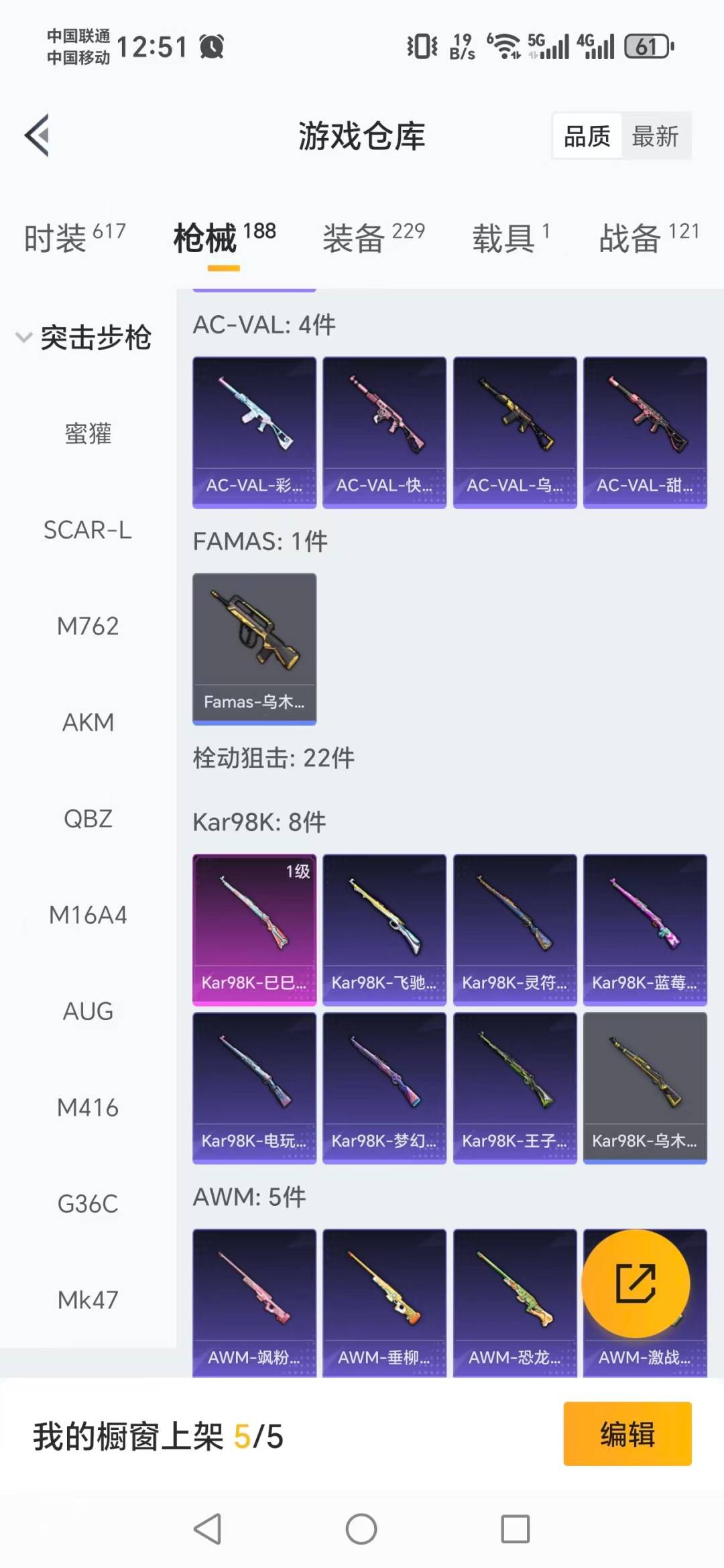Tap the back arrow to exit 游戏仓库
This screenshot has height=1568, width=724.
[38, 134]
